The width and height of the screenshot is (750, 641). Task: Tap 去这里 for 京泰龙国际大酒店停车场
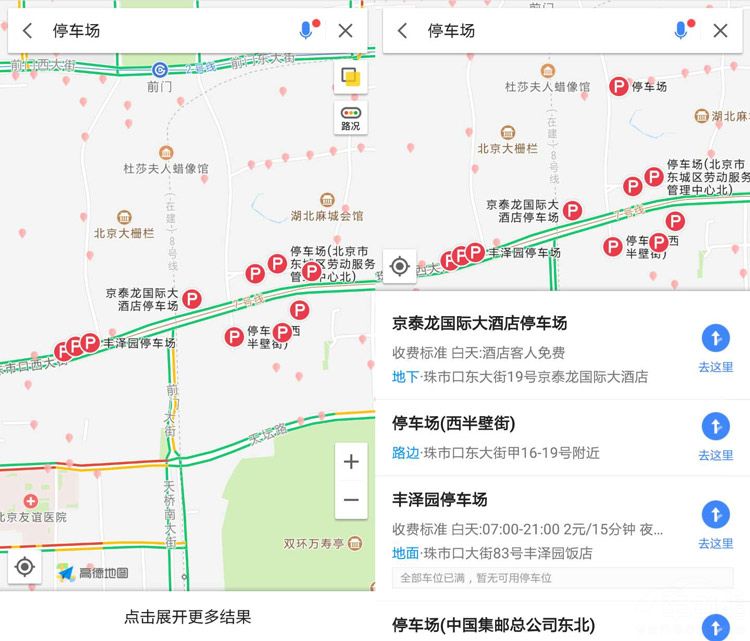(x=715, y=346)
